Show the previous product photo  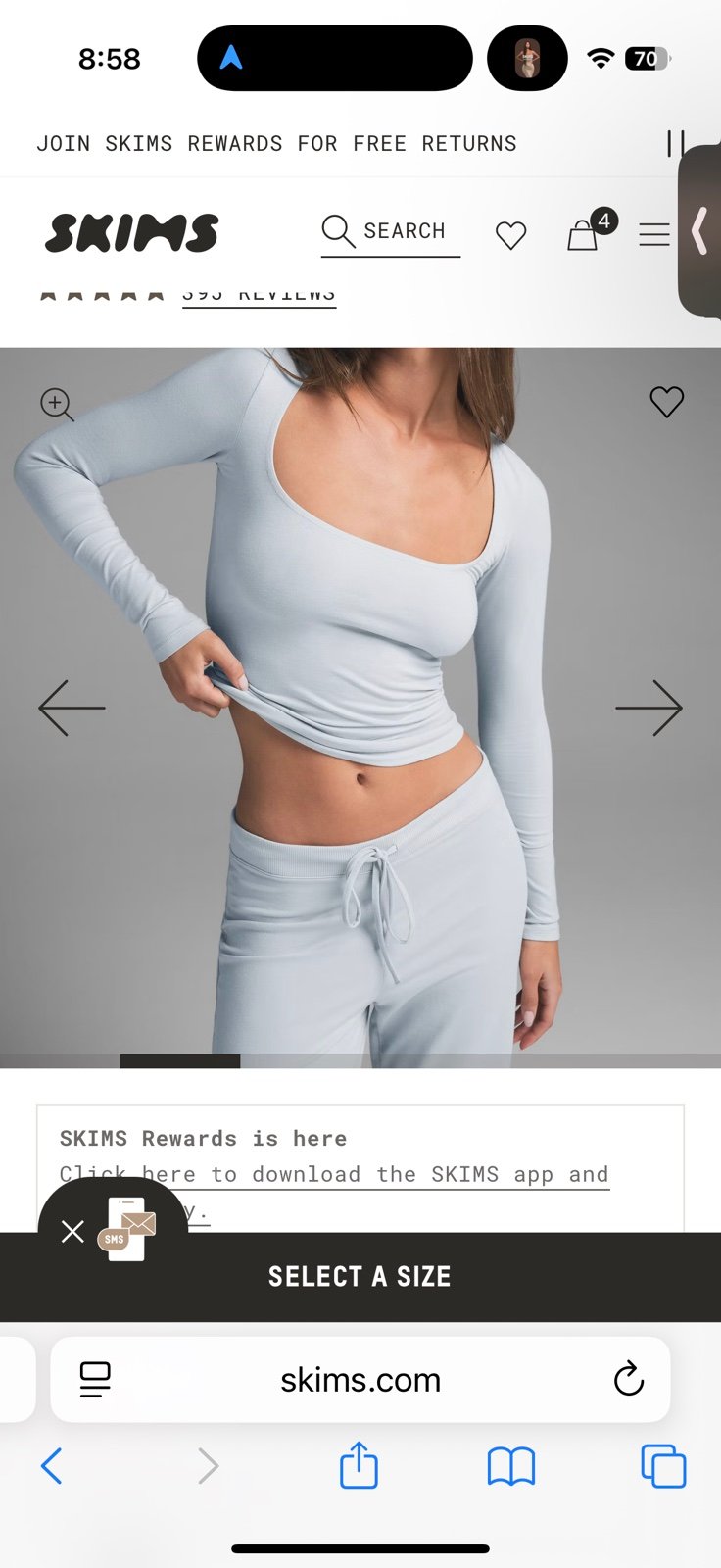pos(72,708)
